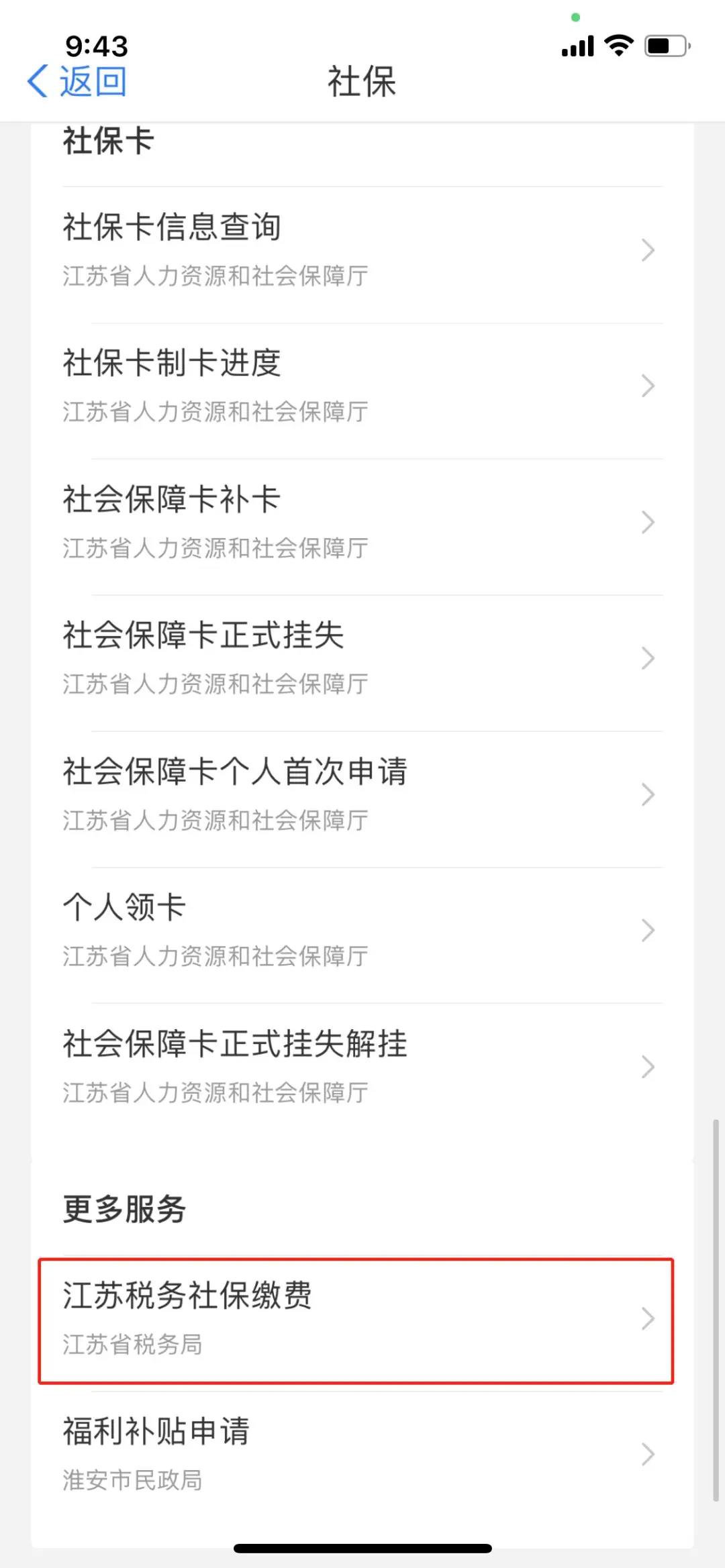Open 福利补贴申请
The image size is (725, 1568).
click(361, 1454)
